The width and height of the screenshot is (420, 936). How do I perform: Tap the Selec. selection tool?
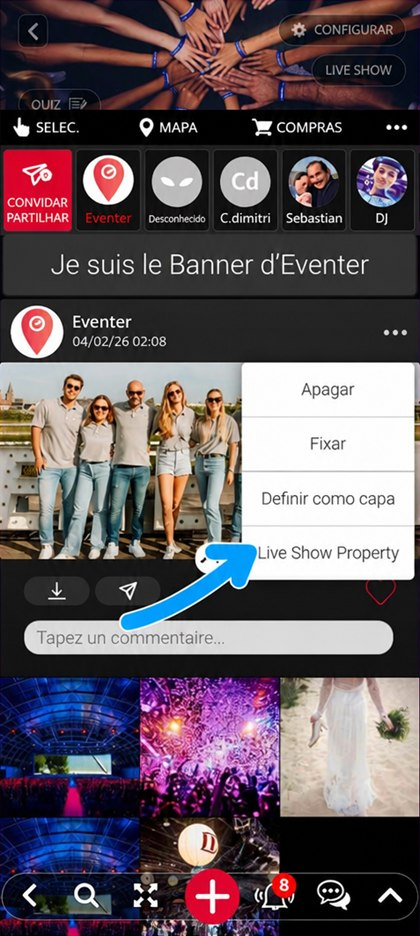pos(46,127)
